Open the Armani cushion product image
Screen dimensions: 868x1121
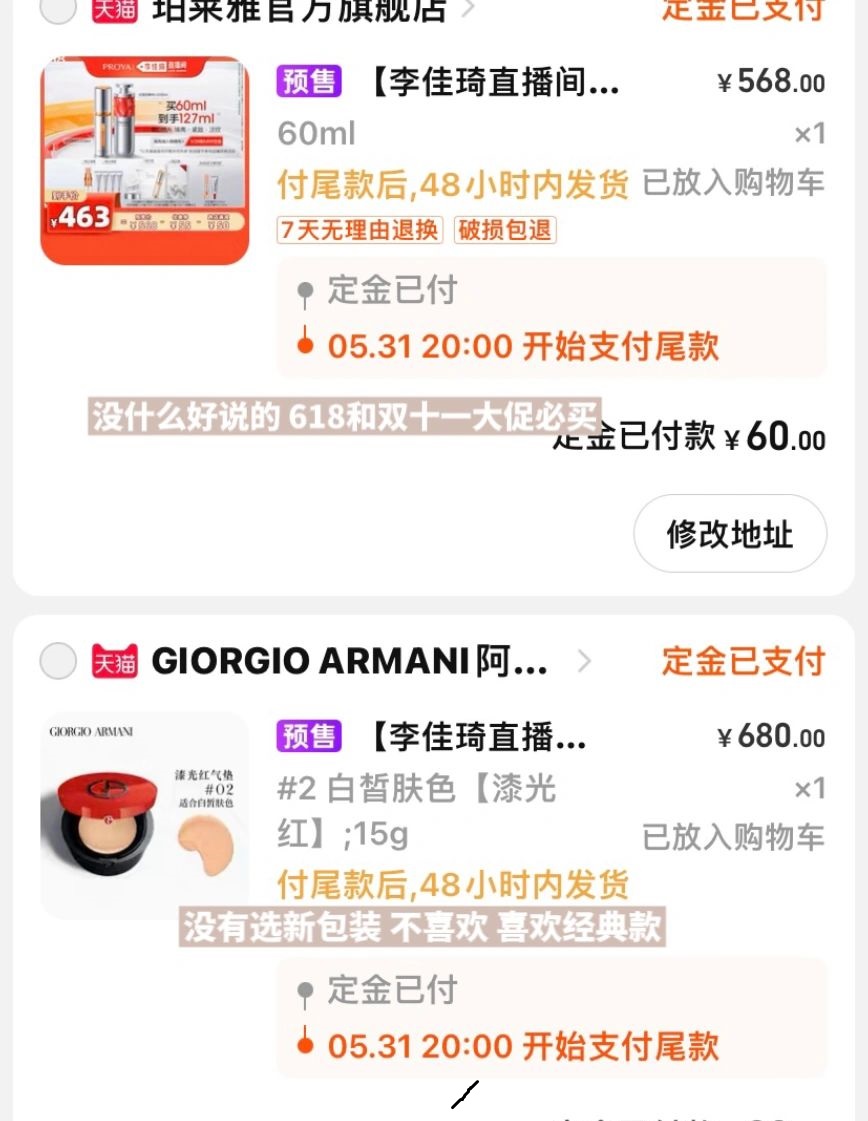[145, 815]
